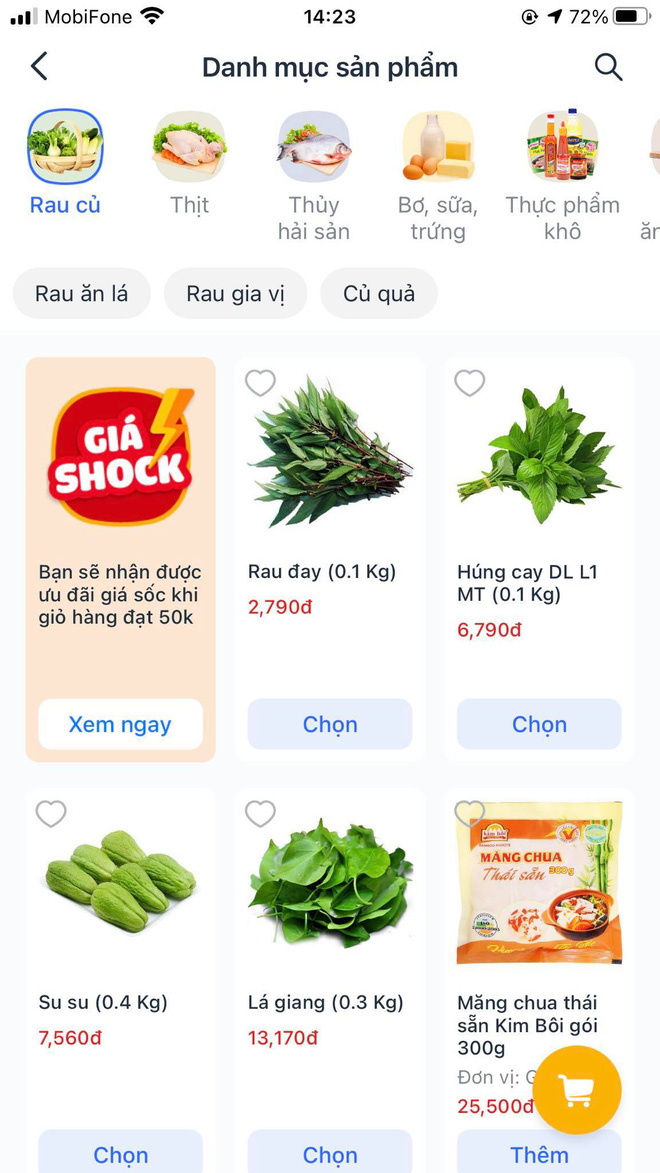Open the Bơ, sữa, trứng category
Viewport: 660px width, 1173px height.
438,175
